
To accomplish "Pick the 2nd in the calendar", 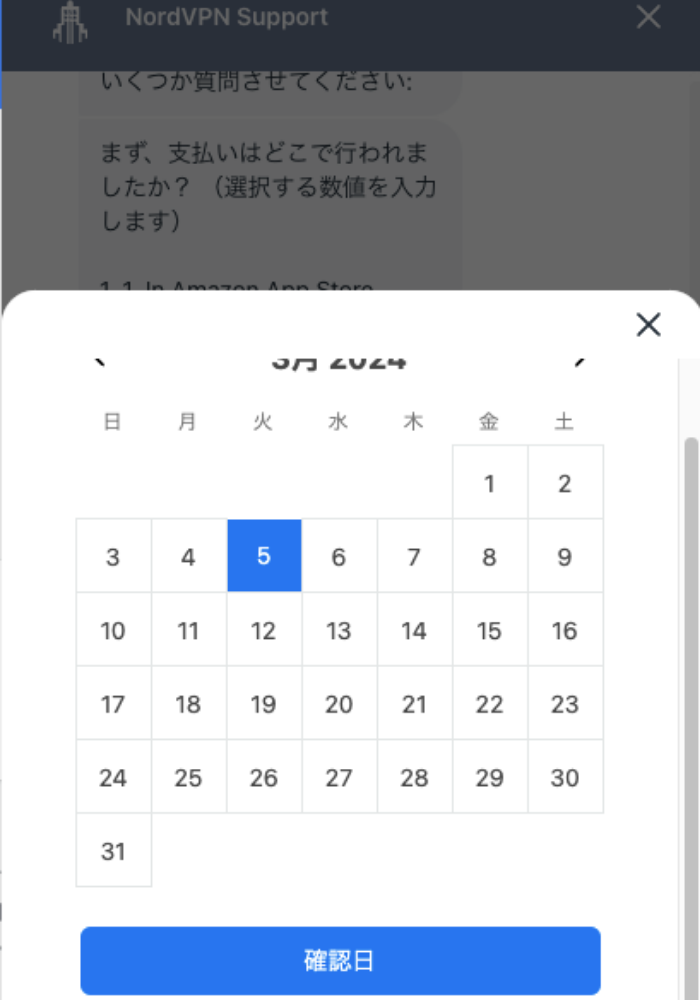I will pos(565,484).
